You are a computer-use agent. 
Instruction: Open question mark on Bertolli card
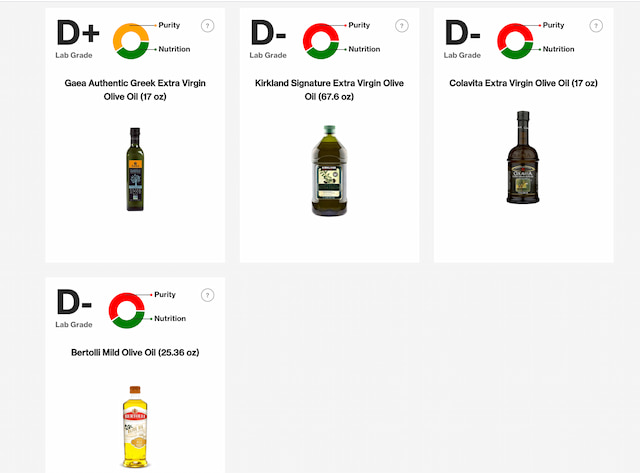point(208,295)
